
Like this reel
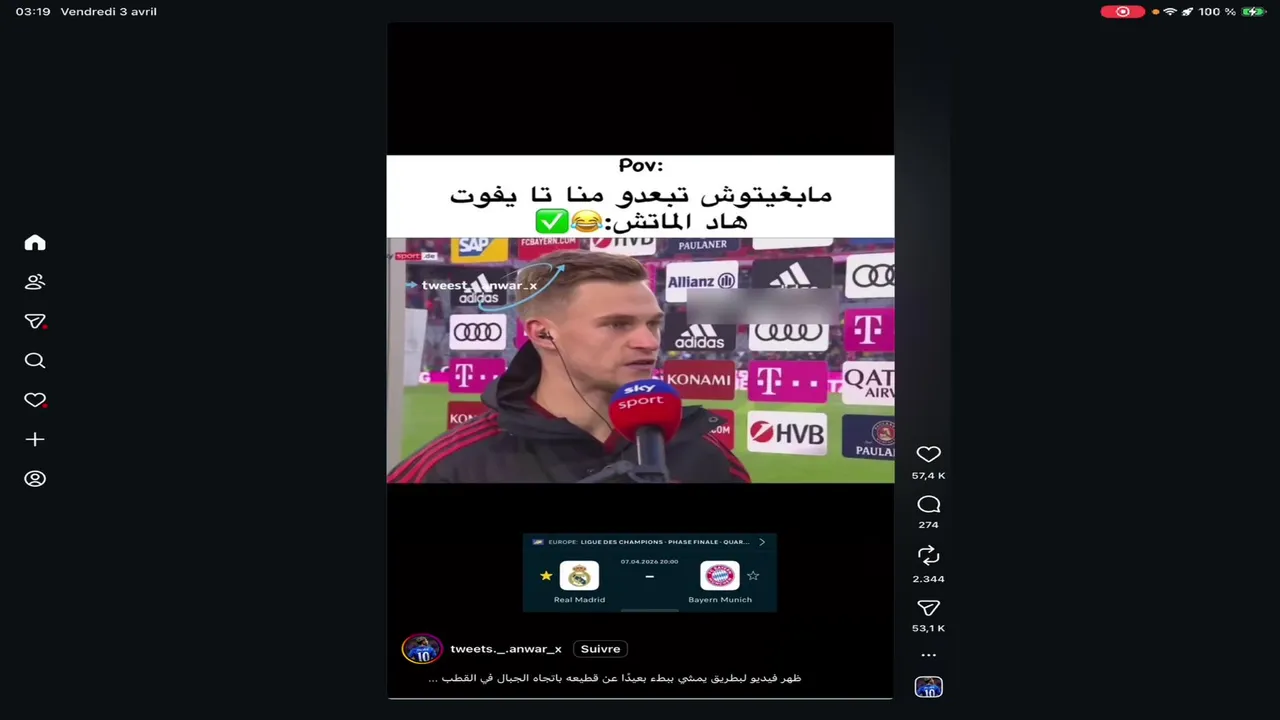click(928, 454)
